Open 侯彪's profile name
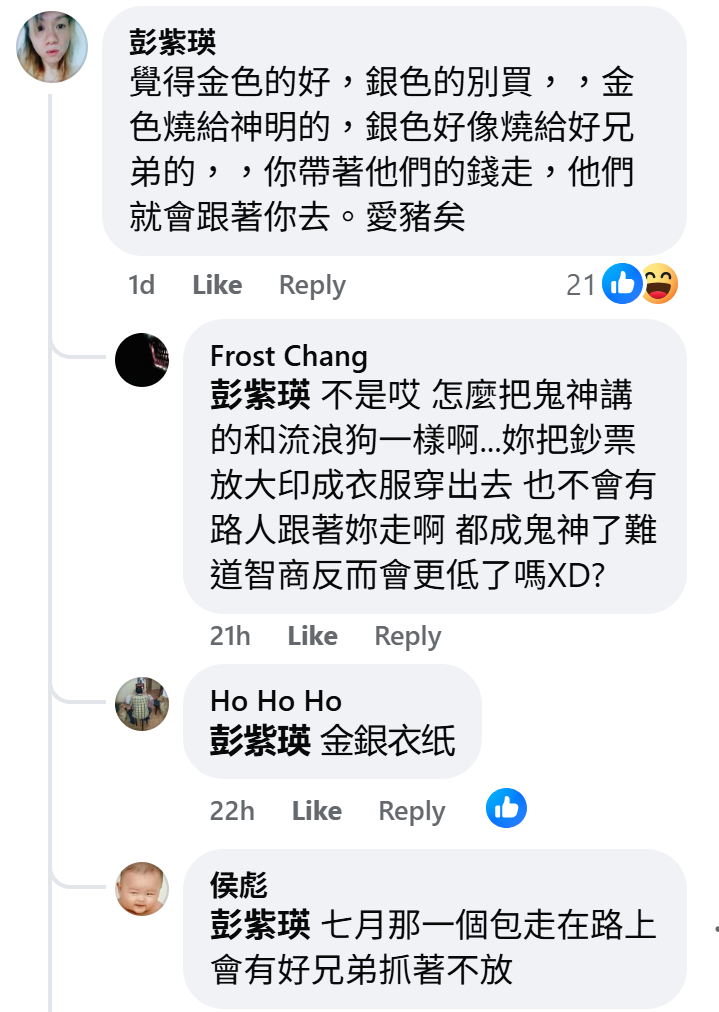The width and height of the screenshot is (719, 1012). (x=238, y=885)
